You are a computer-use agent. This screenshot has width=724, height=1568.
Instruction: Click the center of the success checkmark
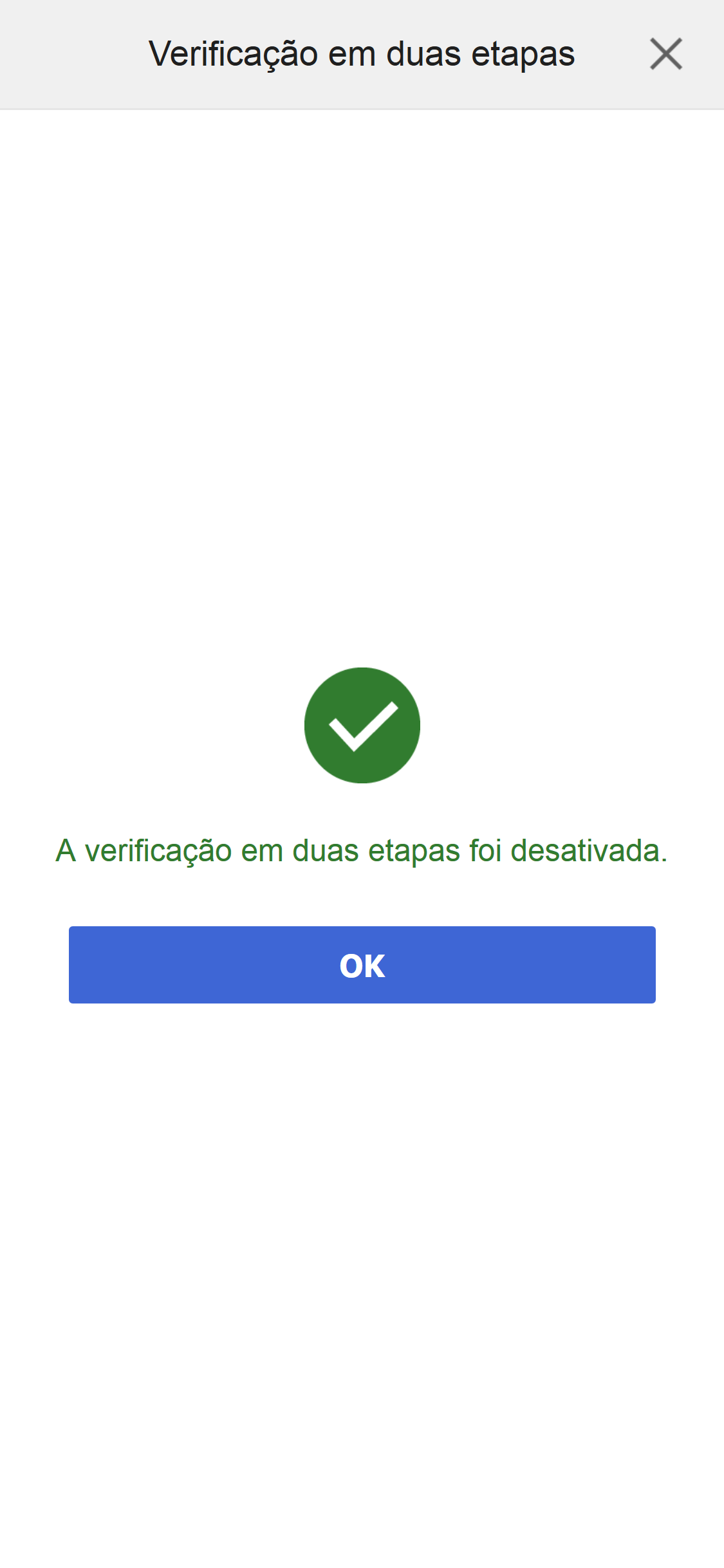[362, 725]
